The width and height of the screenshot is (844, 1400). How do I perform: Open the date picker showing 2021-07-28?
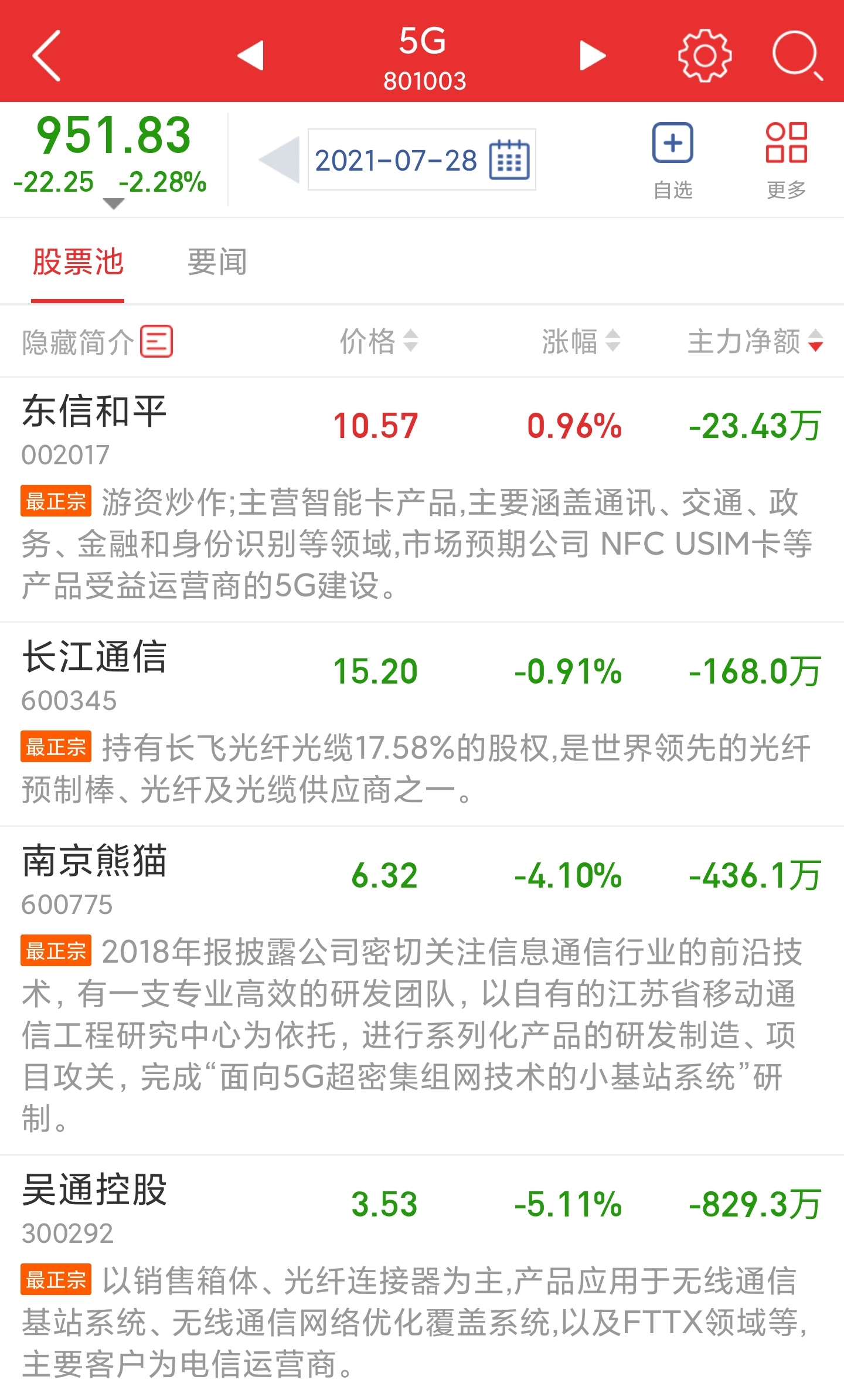(422, 160)
